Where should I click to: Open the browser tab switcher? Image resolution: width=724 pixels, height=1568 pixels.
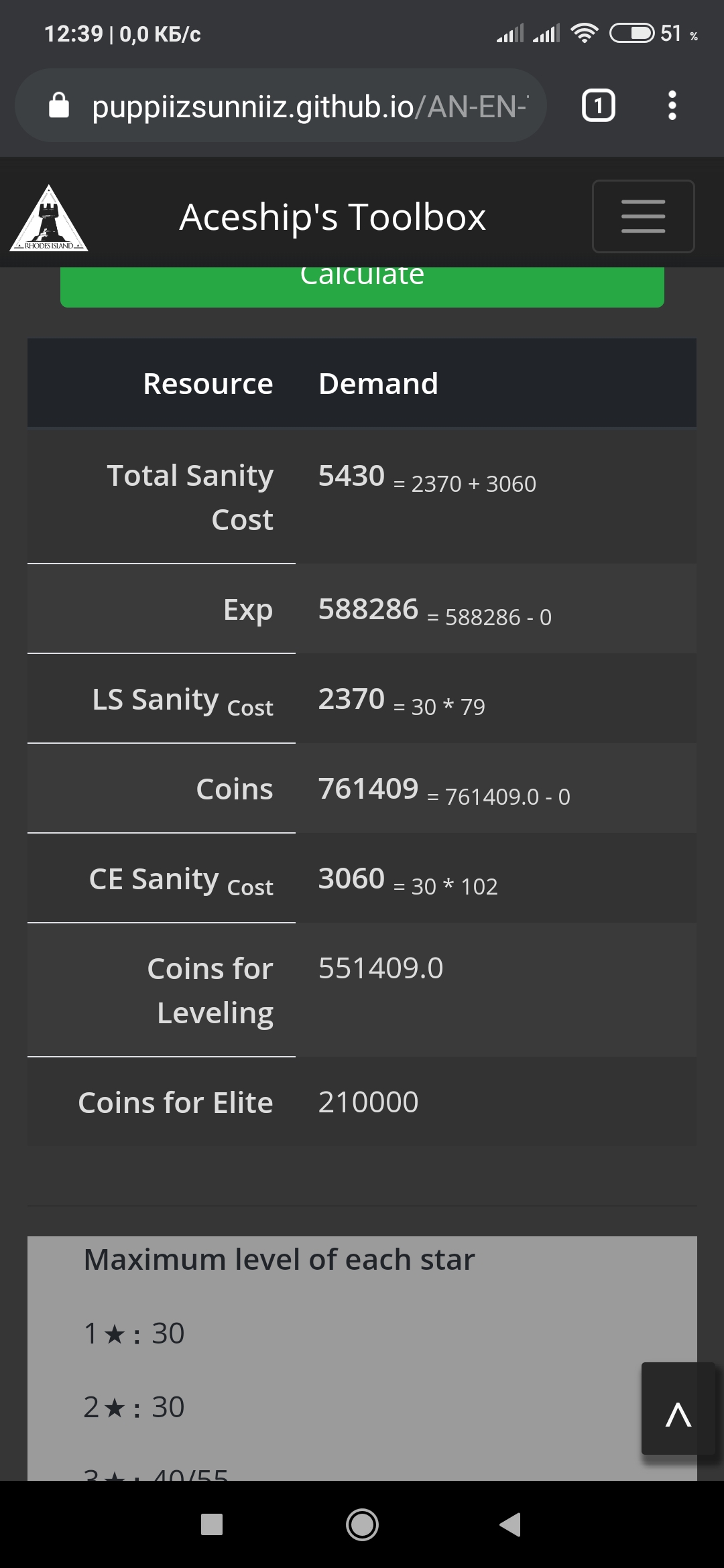(x=598, y=106)
